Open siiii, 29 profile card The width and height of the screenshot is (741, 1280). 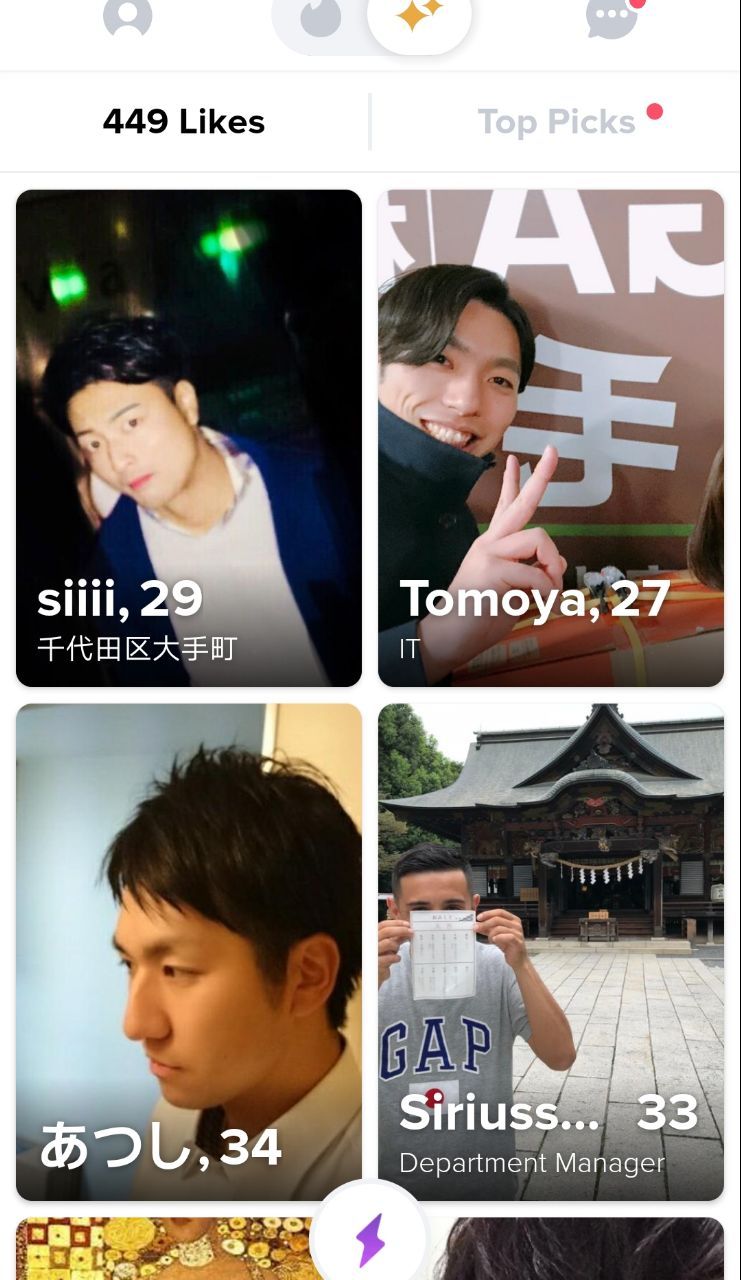tap(189, 438)
